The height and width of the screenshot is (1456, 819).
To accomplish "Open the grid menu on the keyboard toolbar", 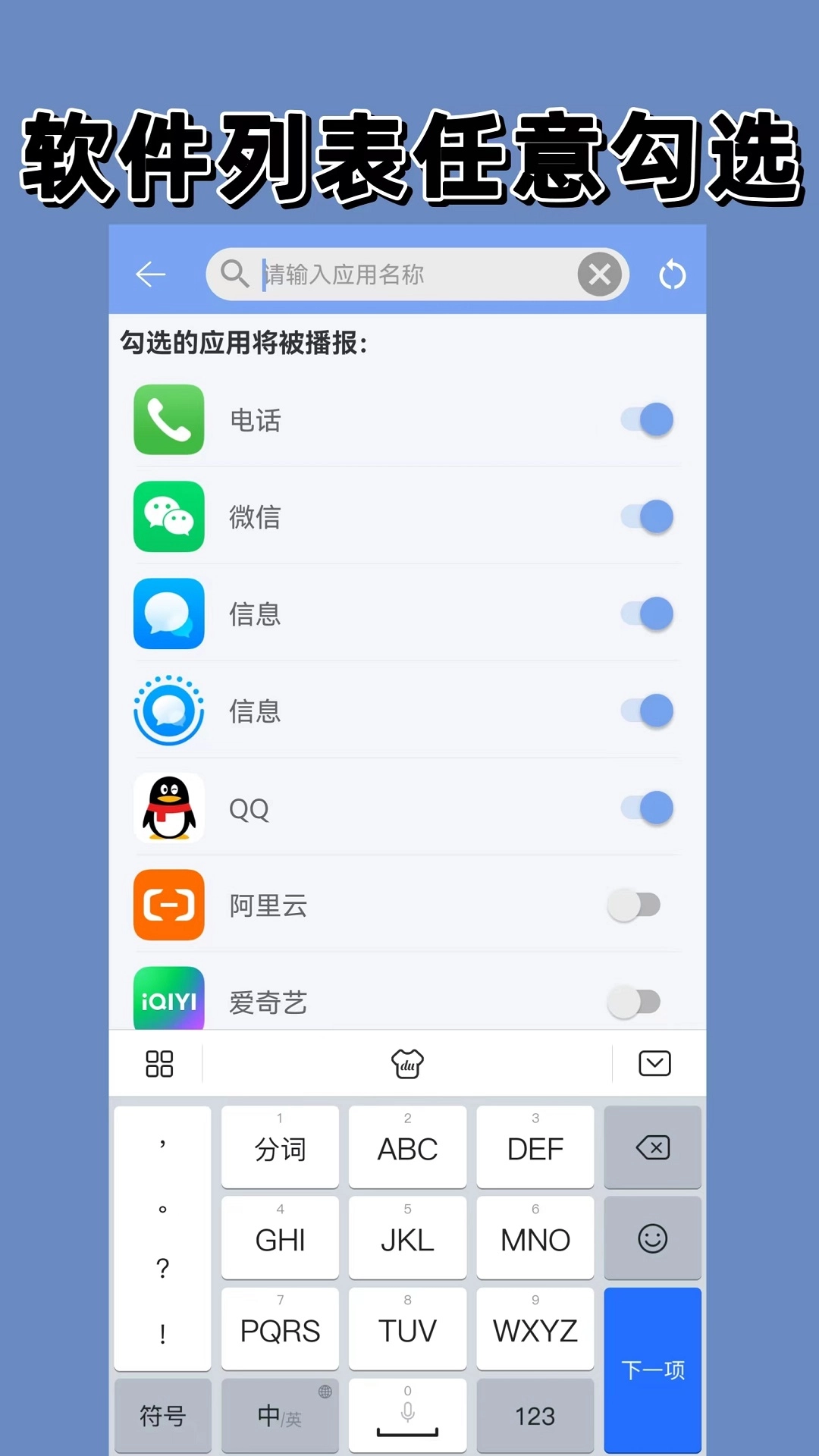I will tap(158, 1063).
